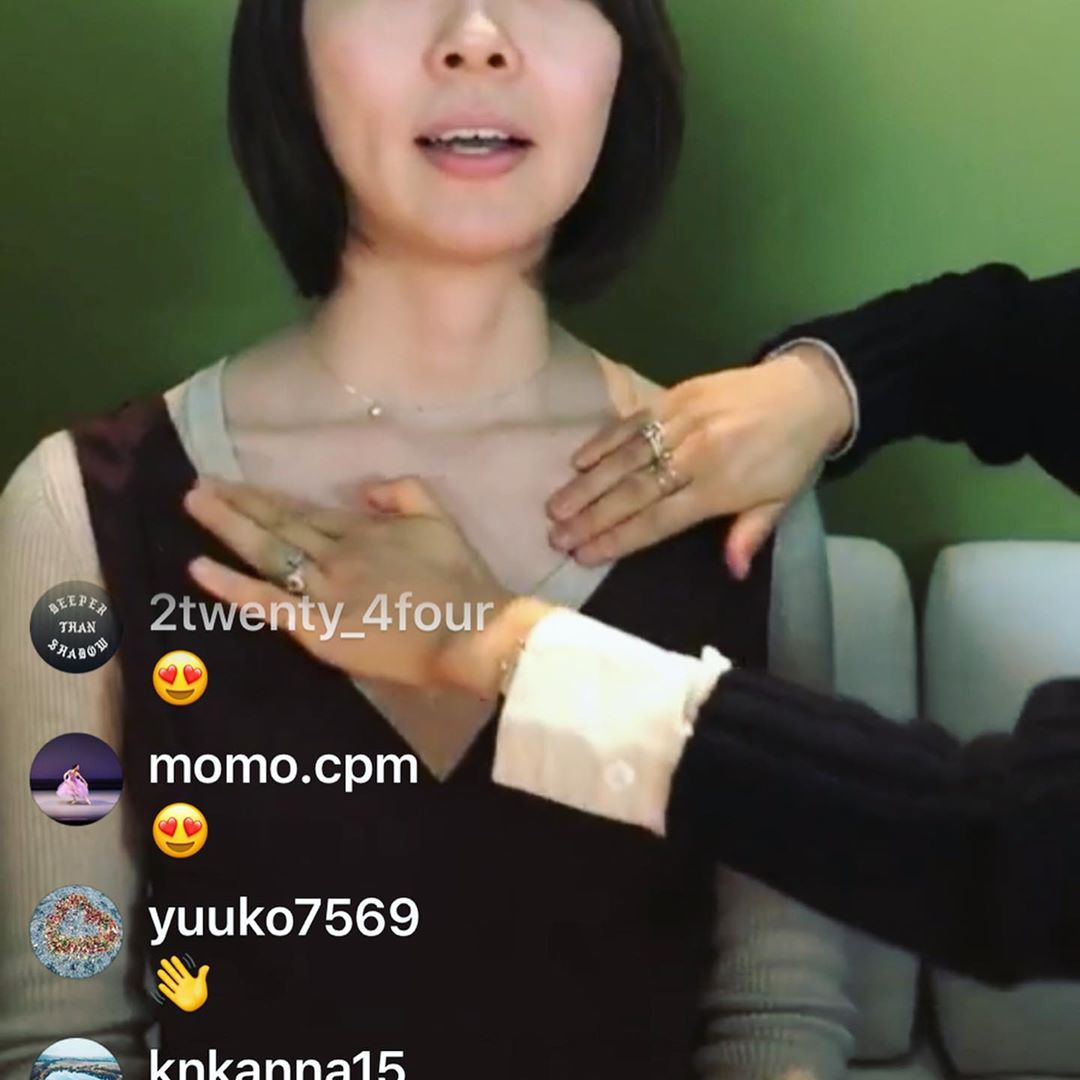The width and height of the screenshot is (1080, 1080).
Task: Open commenter knkanna15's entry
Action: 276,1064
